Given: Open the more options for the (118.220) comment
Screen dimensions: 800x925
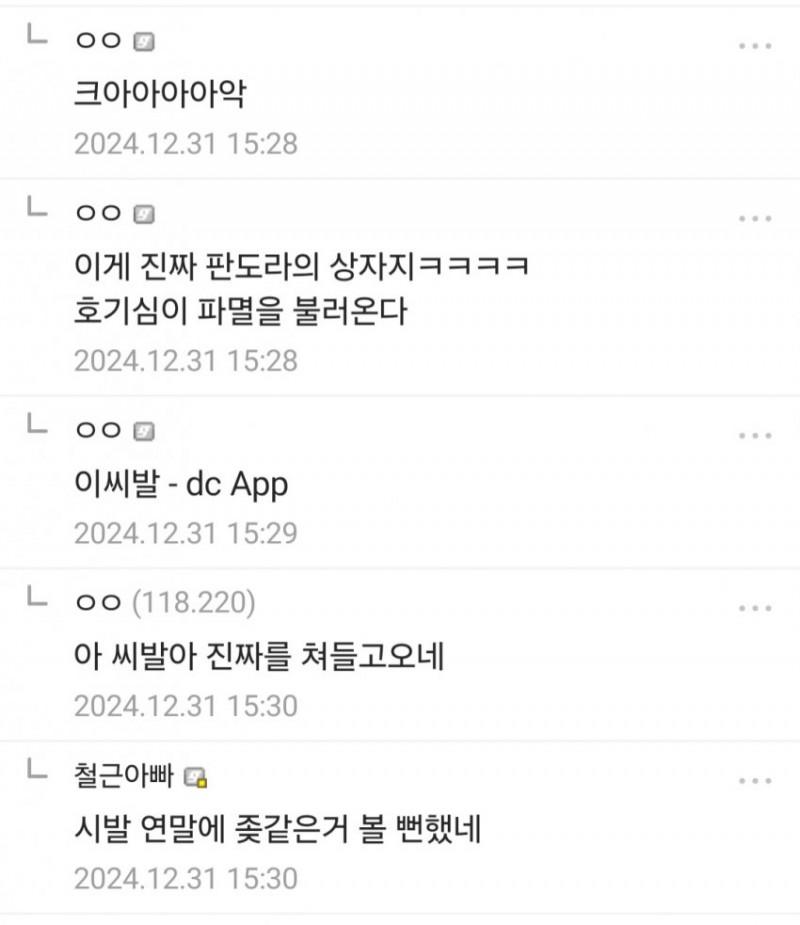Looking at the screenshot, I should pyautogui.click(x=754, y=608).
